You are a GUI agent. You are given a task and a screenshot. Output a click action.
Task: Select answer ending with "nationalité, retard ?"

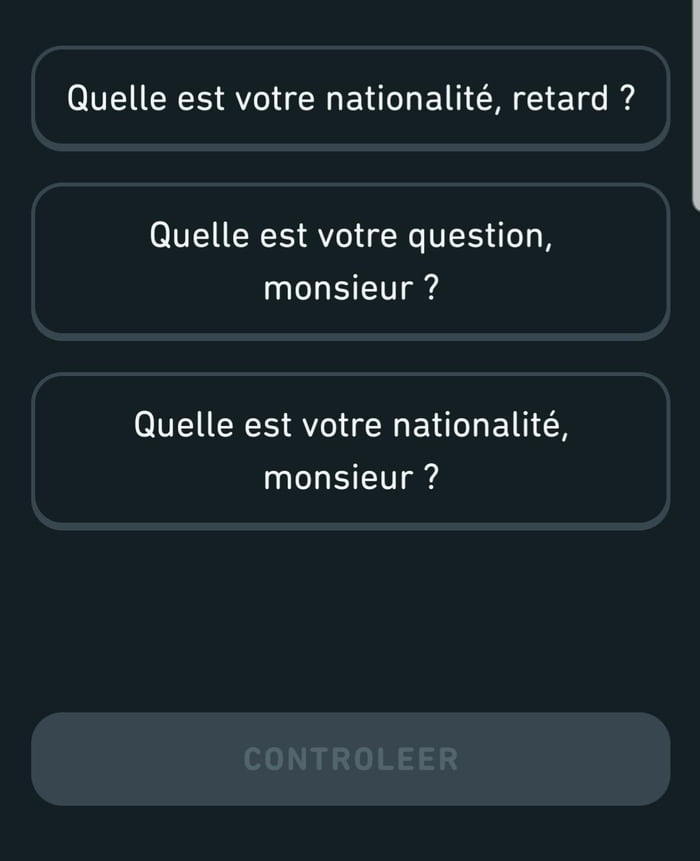tap(350, 99)
